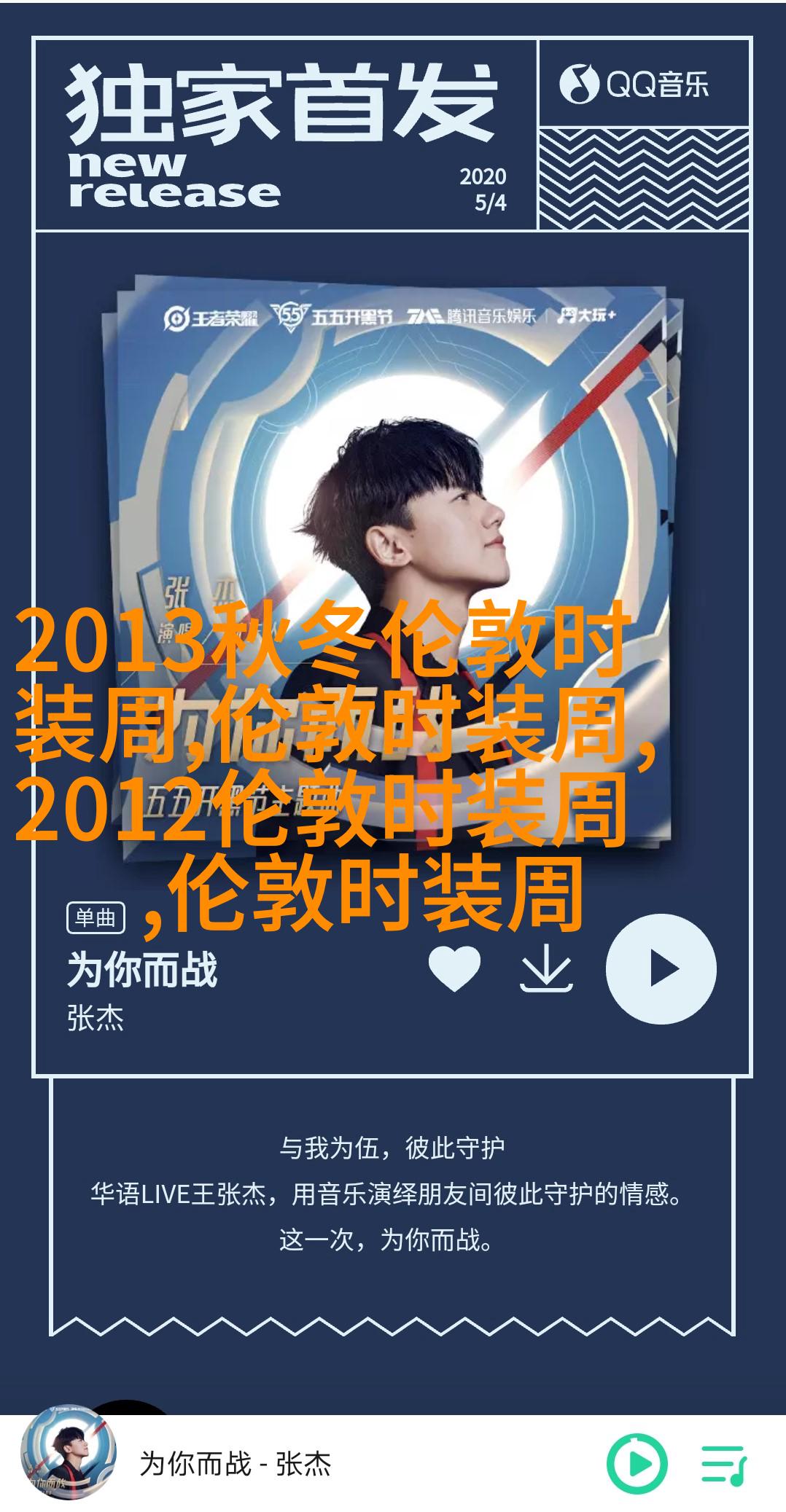Download the single 为你而战
The height and width of the screenshot is (1512, 786).
546,968
